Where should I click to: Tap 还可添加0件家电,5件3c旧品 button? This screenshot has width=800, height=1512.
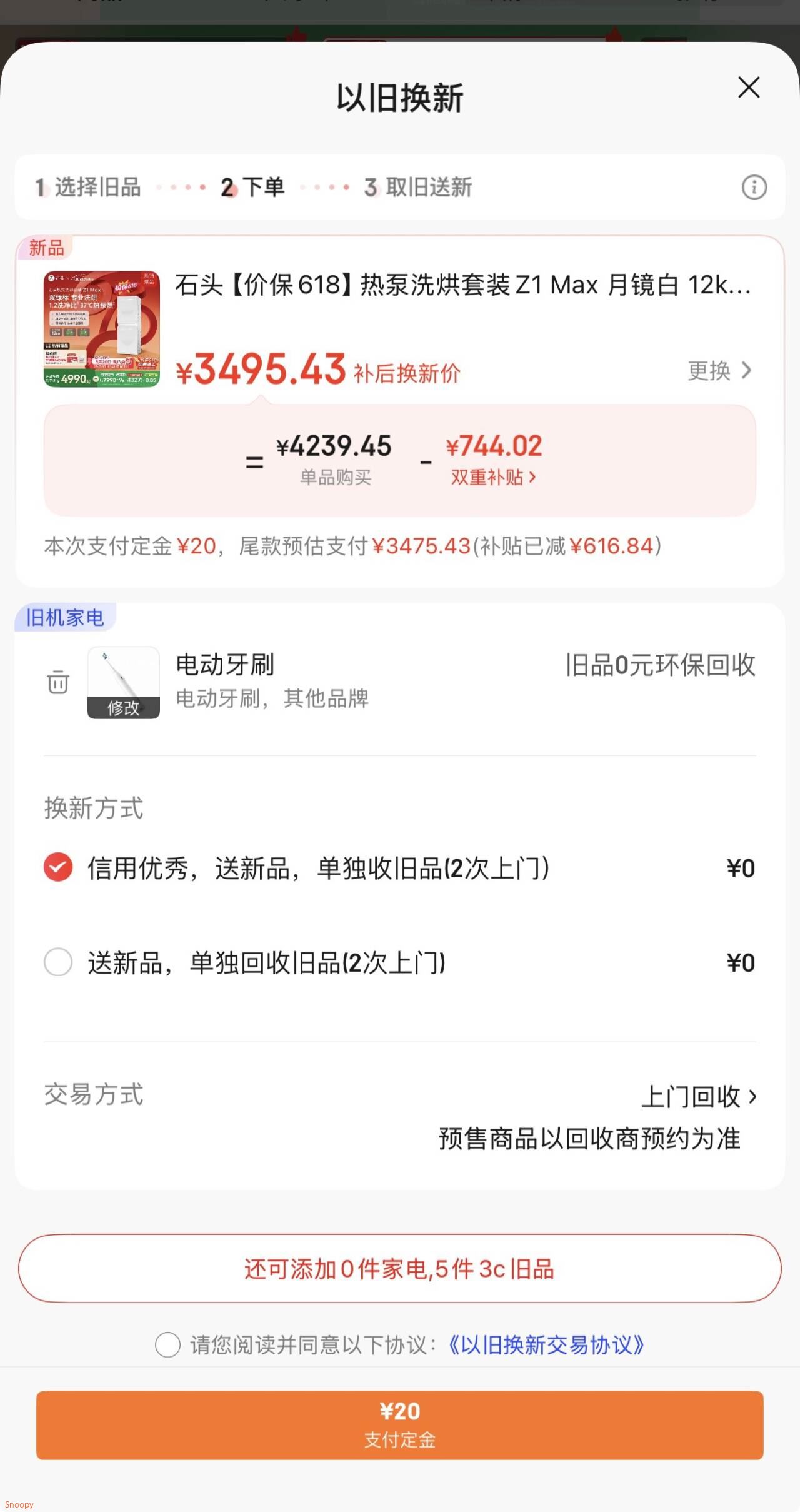click(400, 1269)
